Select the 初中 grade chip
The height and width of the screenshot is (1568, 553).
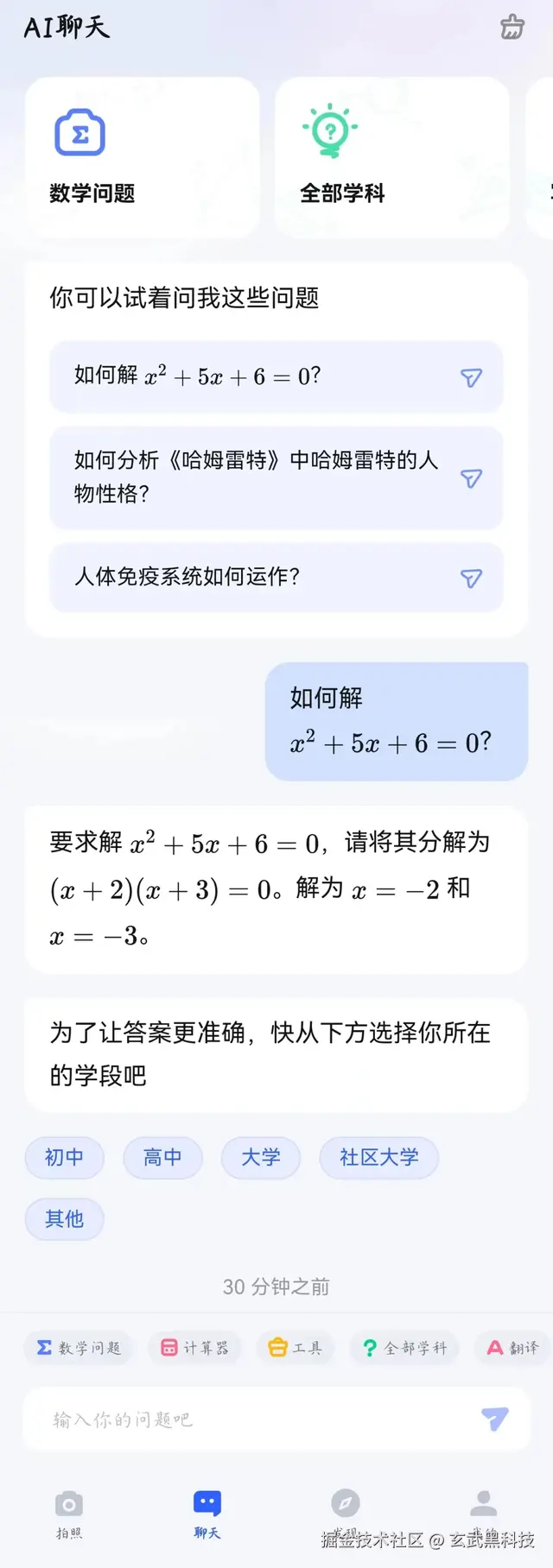[65, 1158]
